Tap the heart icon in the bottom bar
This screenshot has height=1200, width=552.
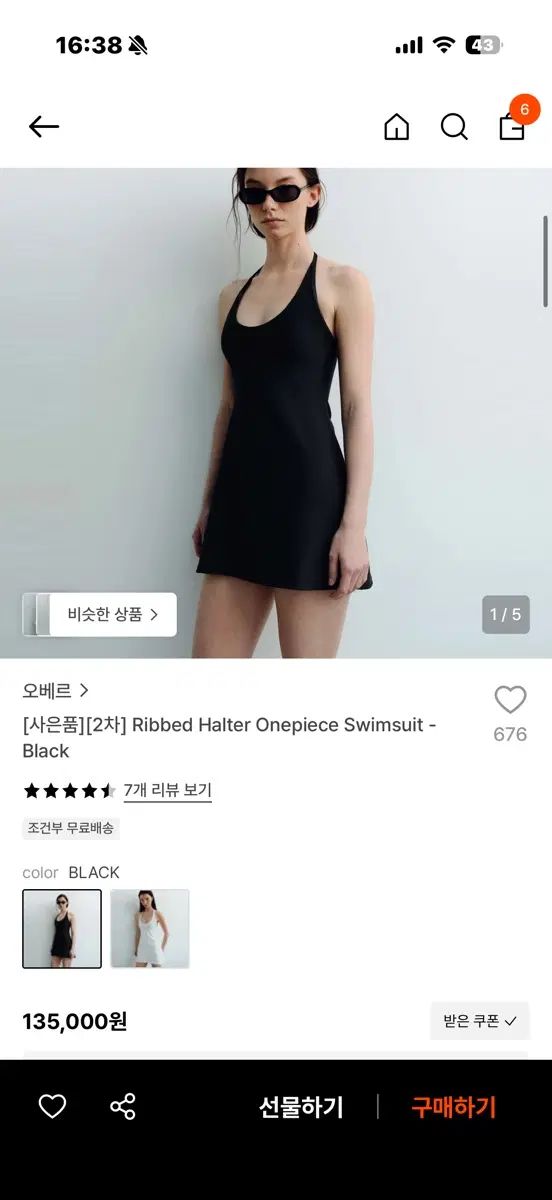coord(52,1106)
